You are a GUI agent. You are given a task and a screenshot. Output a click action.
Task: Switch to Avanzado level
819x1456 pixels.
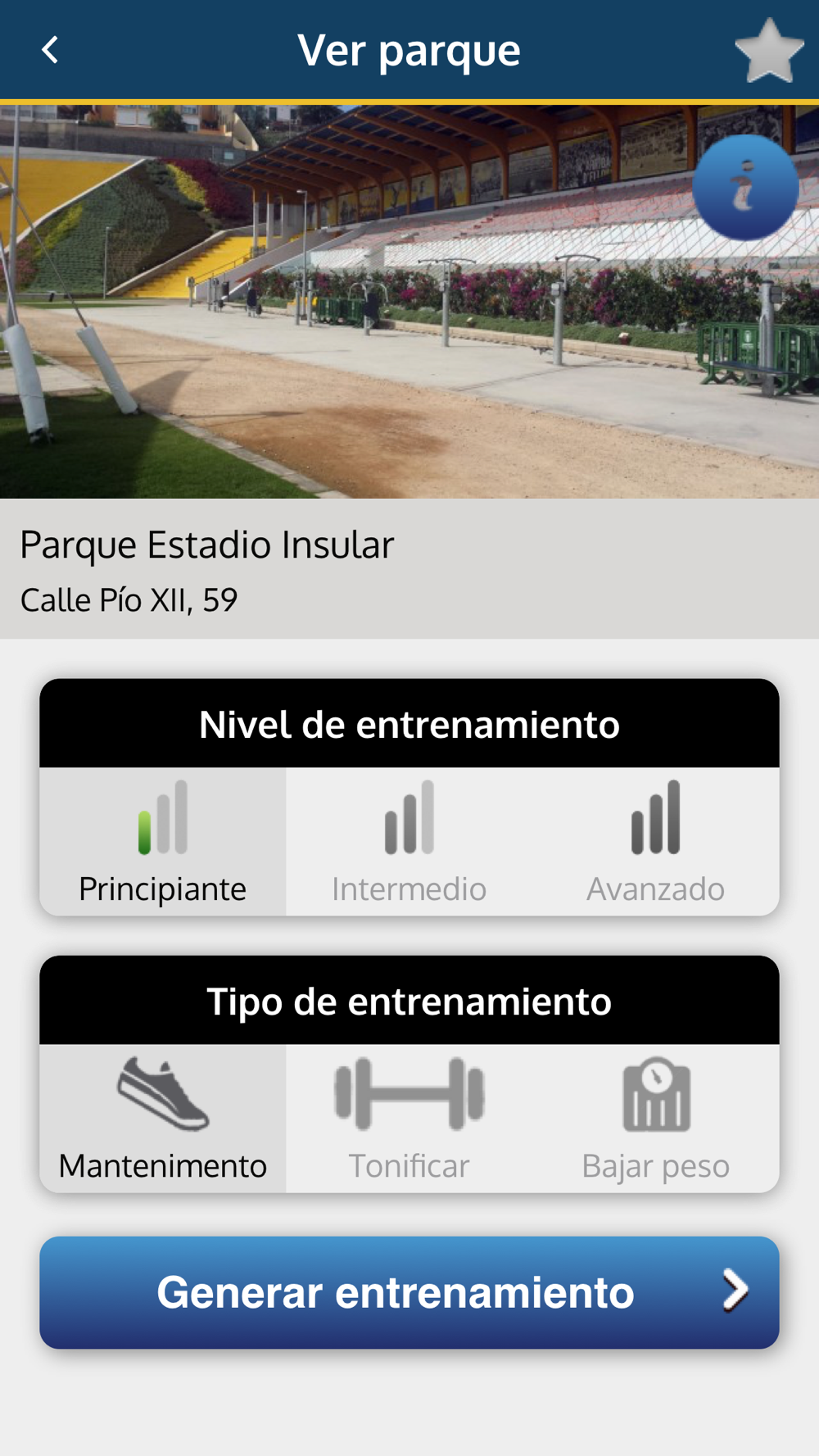click(x=655, y=841)
